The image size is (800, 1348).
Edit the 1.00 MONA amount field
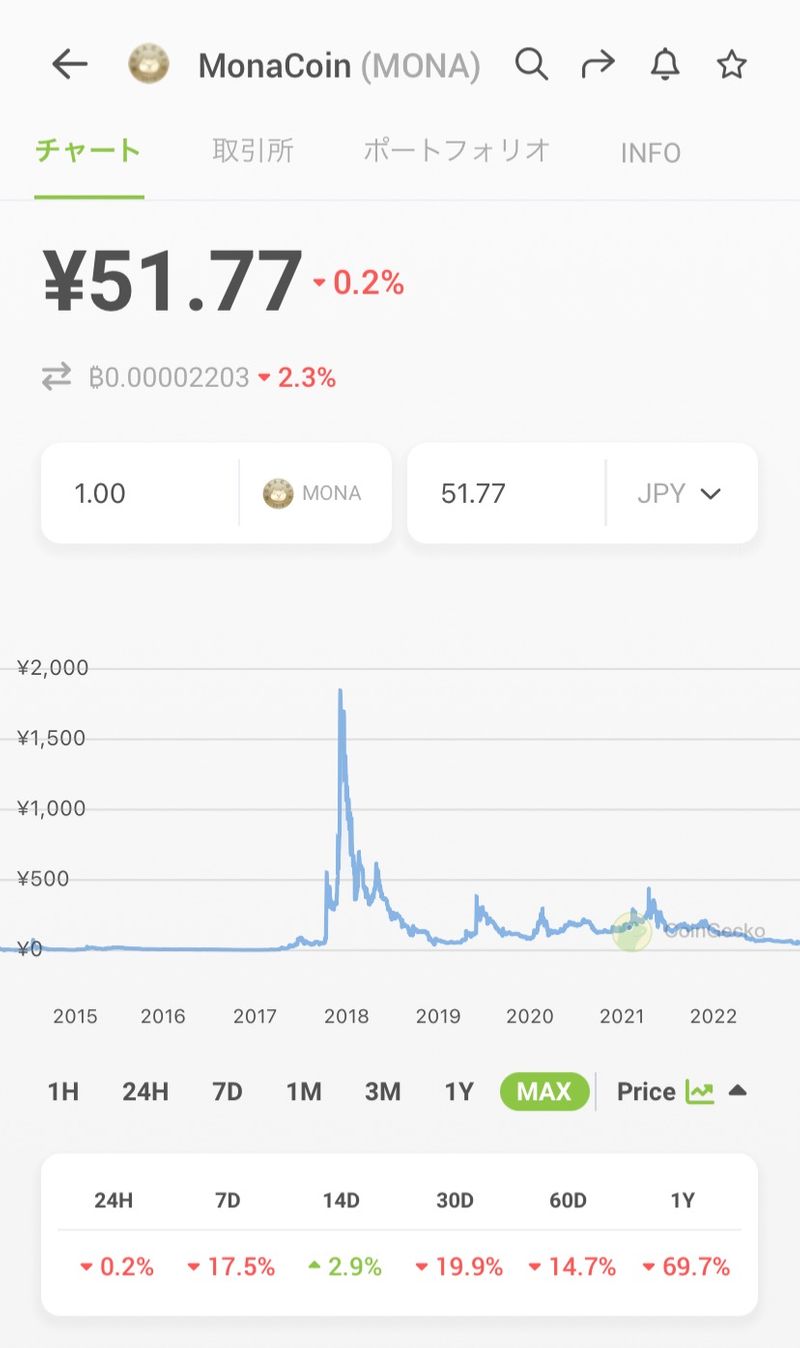[140, 493]
